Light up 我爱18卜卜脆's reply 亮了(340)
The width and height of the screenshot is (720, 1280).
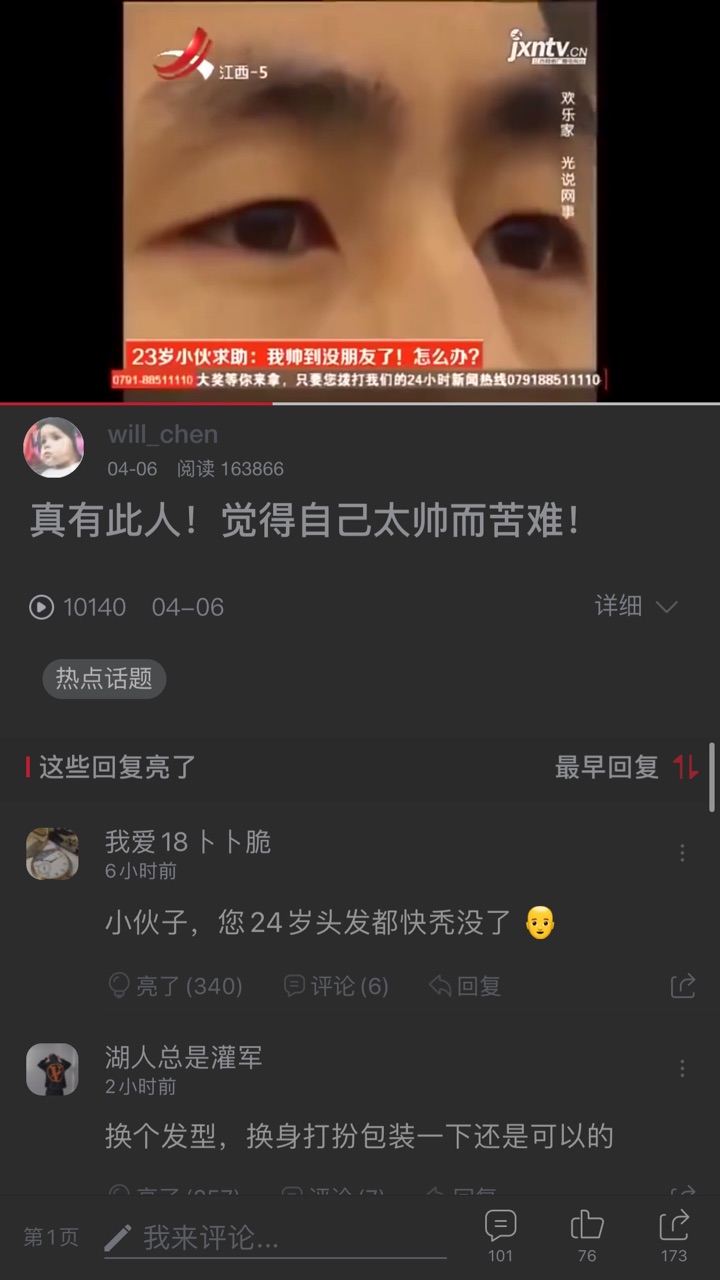(176, 986)
